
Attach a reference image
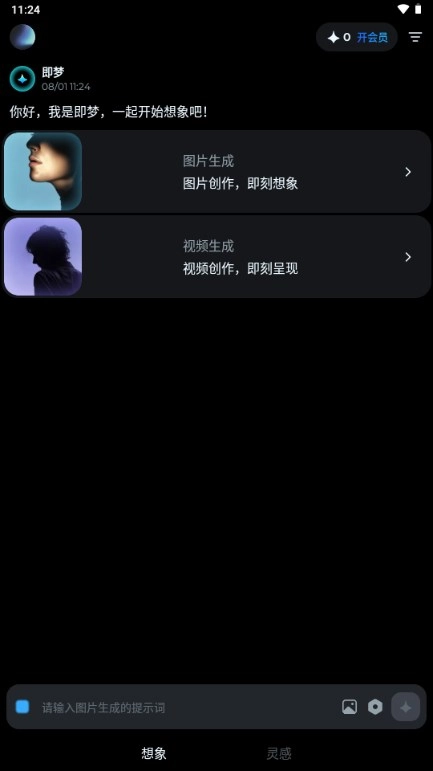[x=349, y=707]
